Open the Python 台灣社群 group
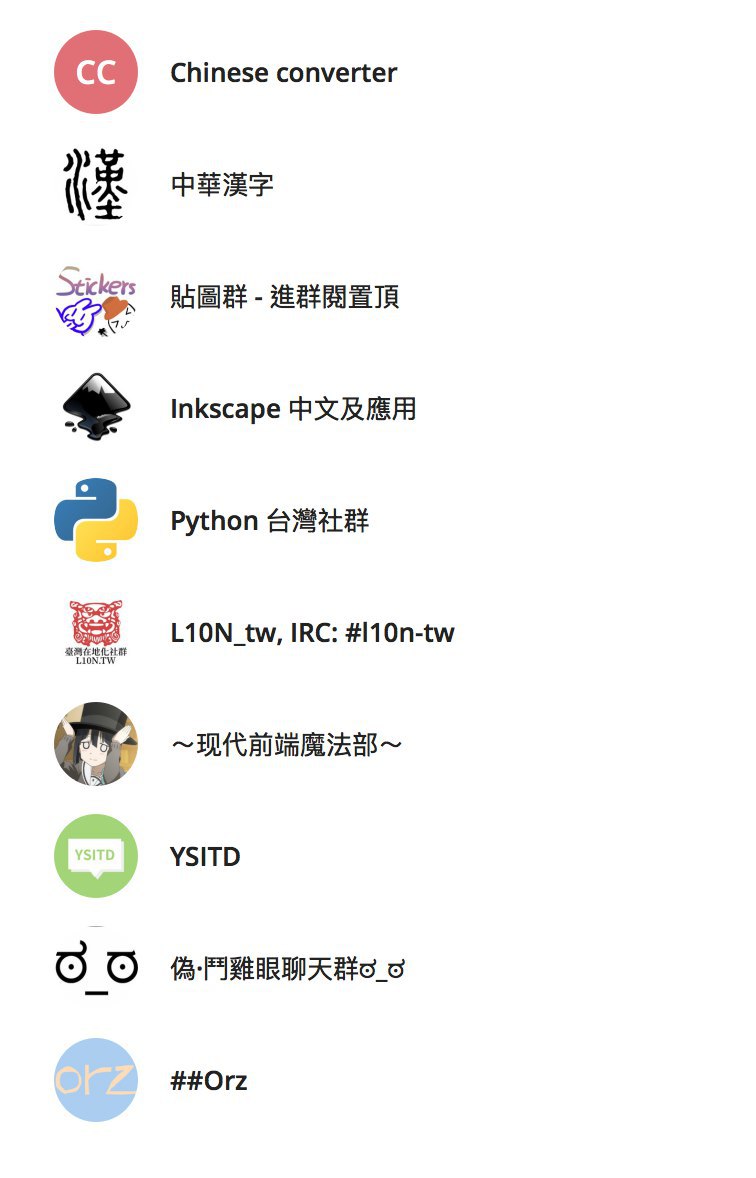 point(269,521)
